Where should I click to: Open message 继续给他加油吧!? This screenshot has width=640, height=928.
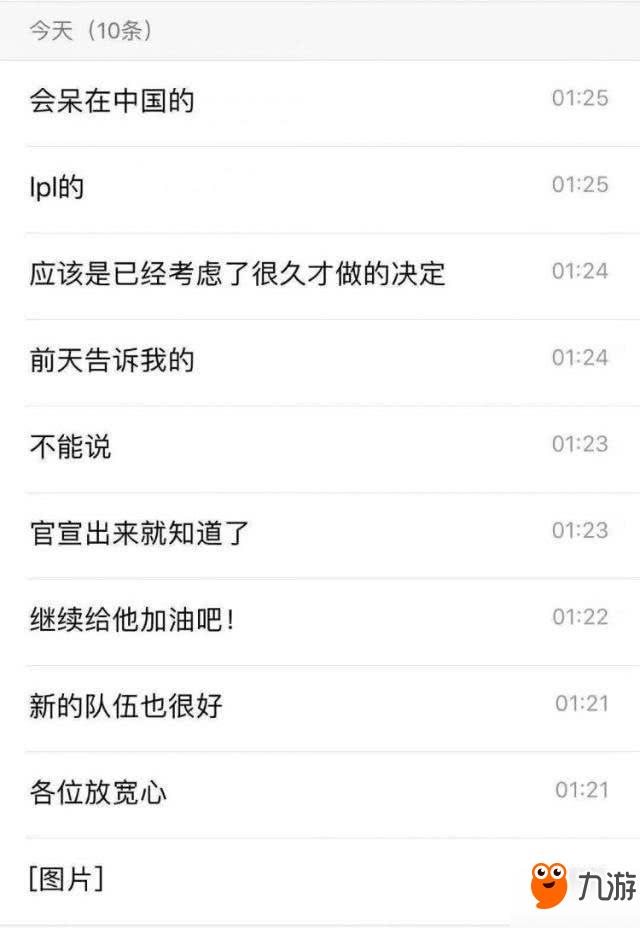pos(133,620)
